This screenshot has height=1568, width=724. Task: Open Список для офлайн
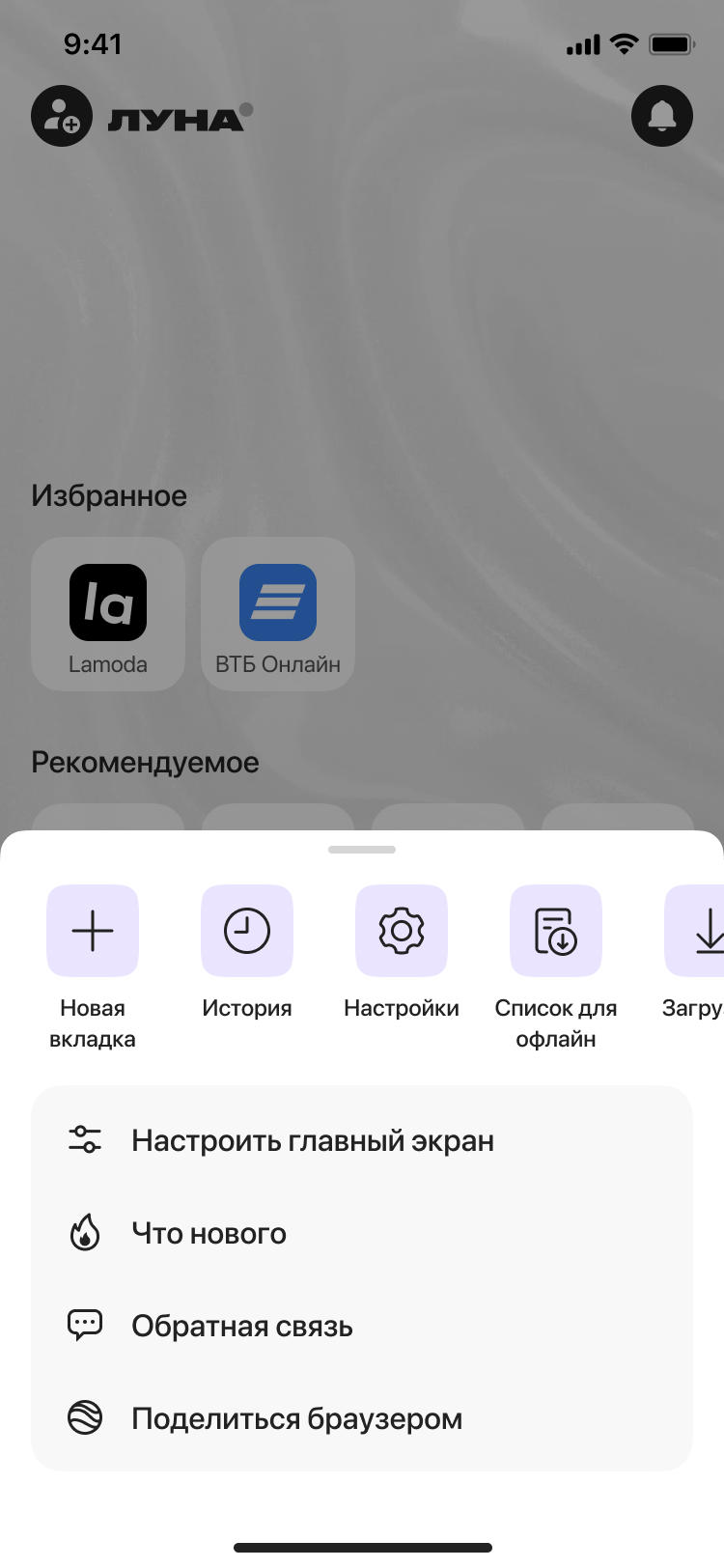coord(556,932)
